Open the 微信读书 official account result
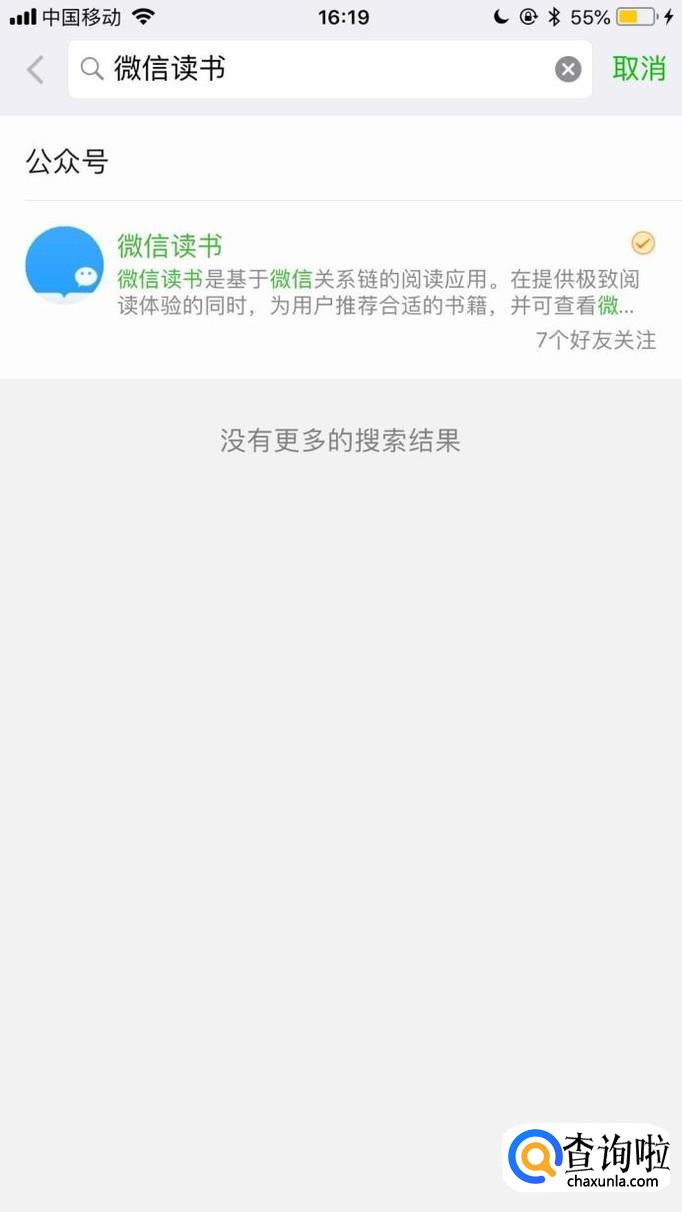The height and width of the screenshot is (1212, 682). tap(340, 290)
